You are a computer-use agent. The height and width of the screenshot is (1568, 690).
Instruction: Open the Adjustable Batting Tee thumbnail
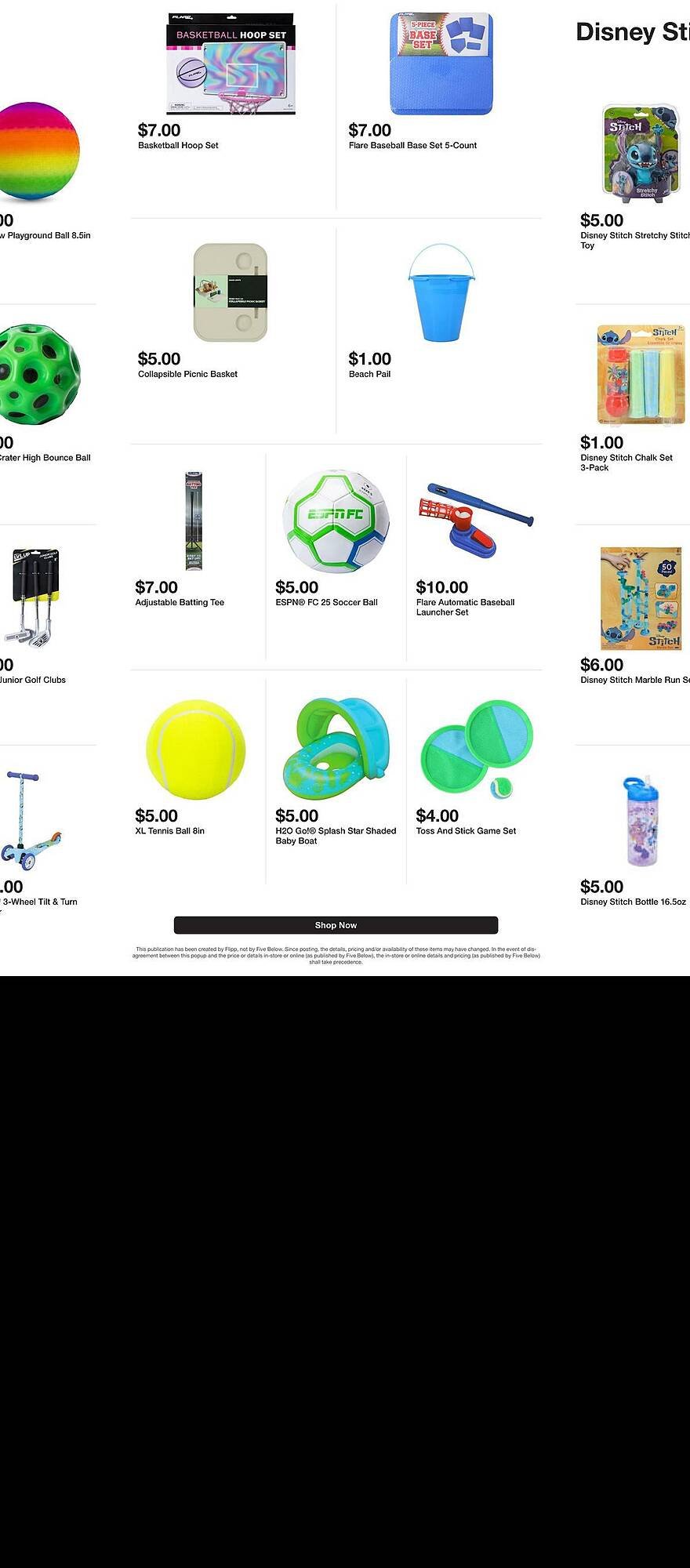click(x=194, y=517)
